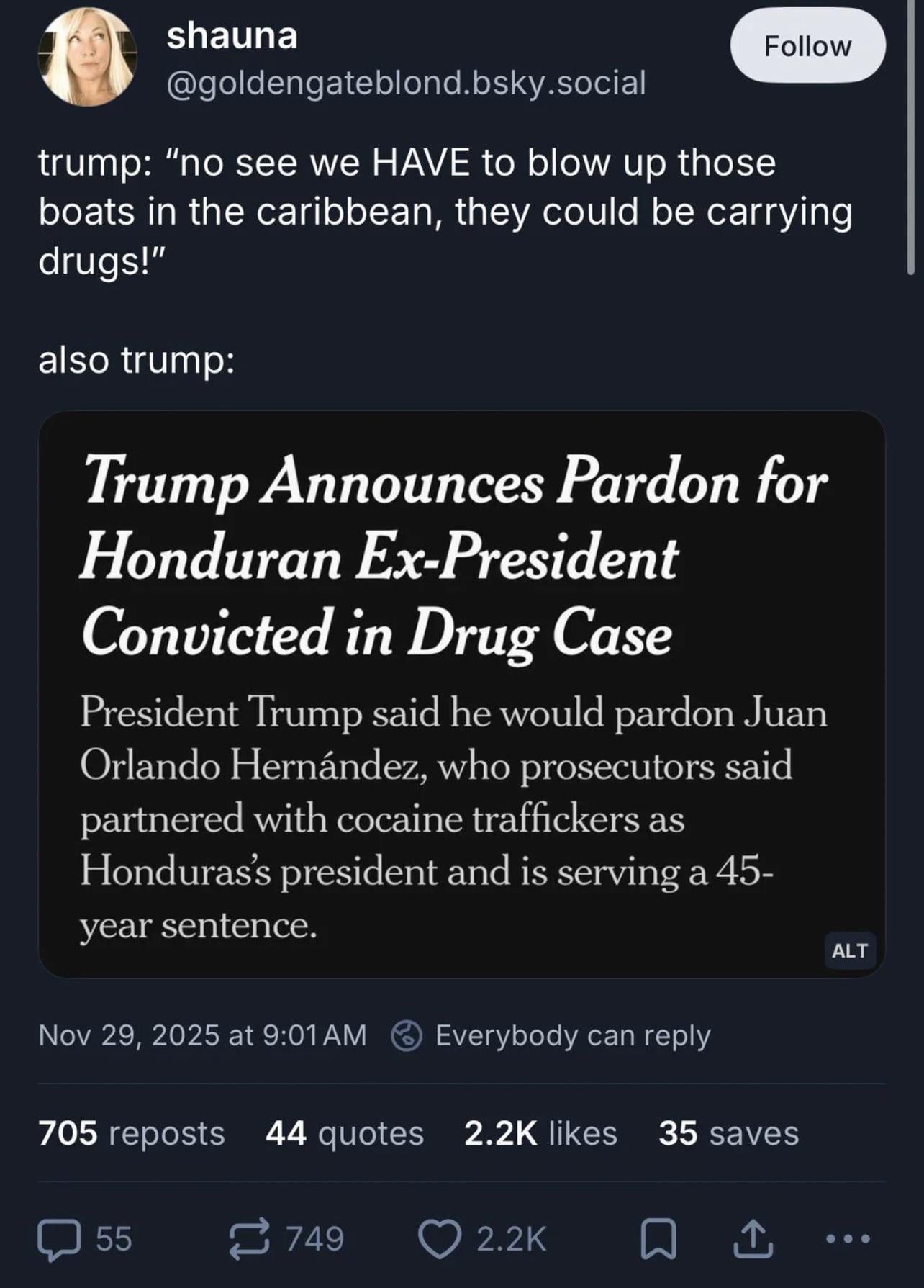Open the 35 saves count
Screen dimensions: 924x1288
[728, 1132]
